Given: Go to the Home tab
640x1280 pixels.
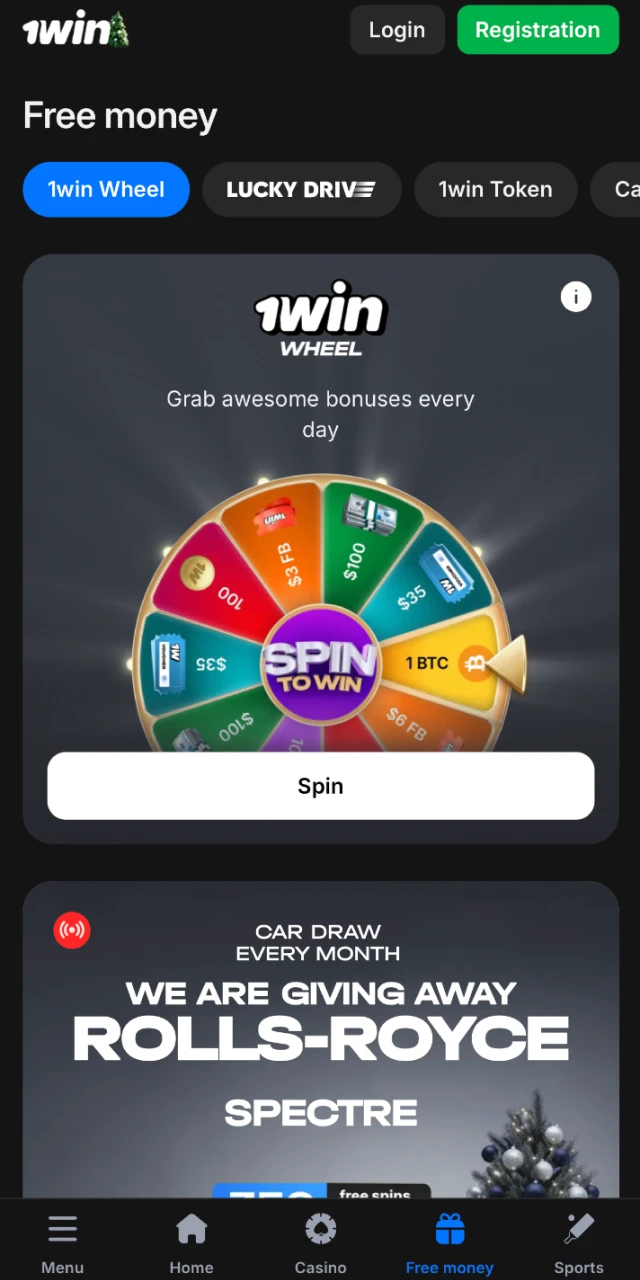Looking at the screenshot, I should (x=191, y=1242).
